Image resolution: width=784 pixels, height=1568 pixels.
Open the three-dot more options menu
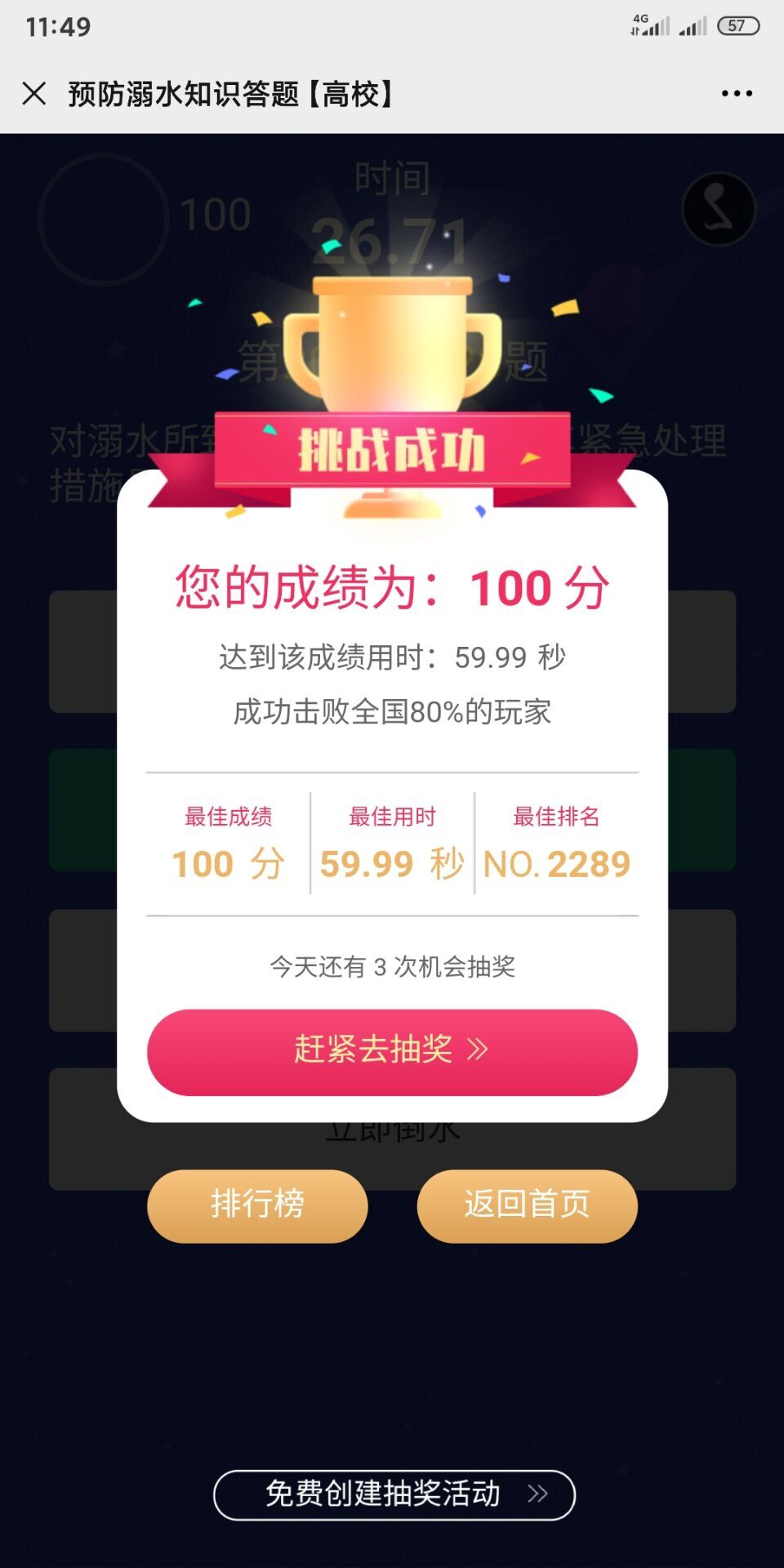(737, 94)
